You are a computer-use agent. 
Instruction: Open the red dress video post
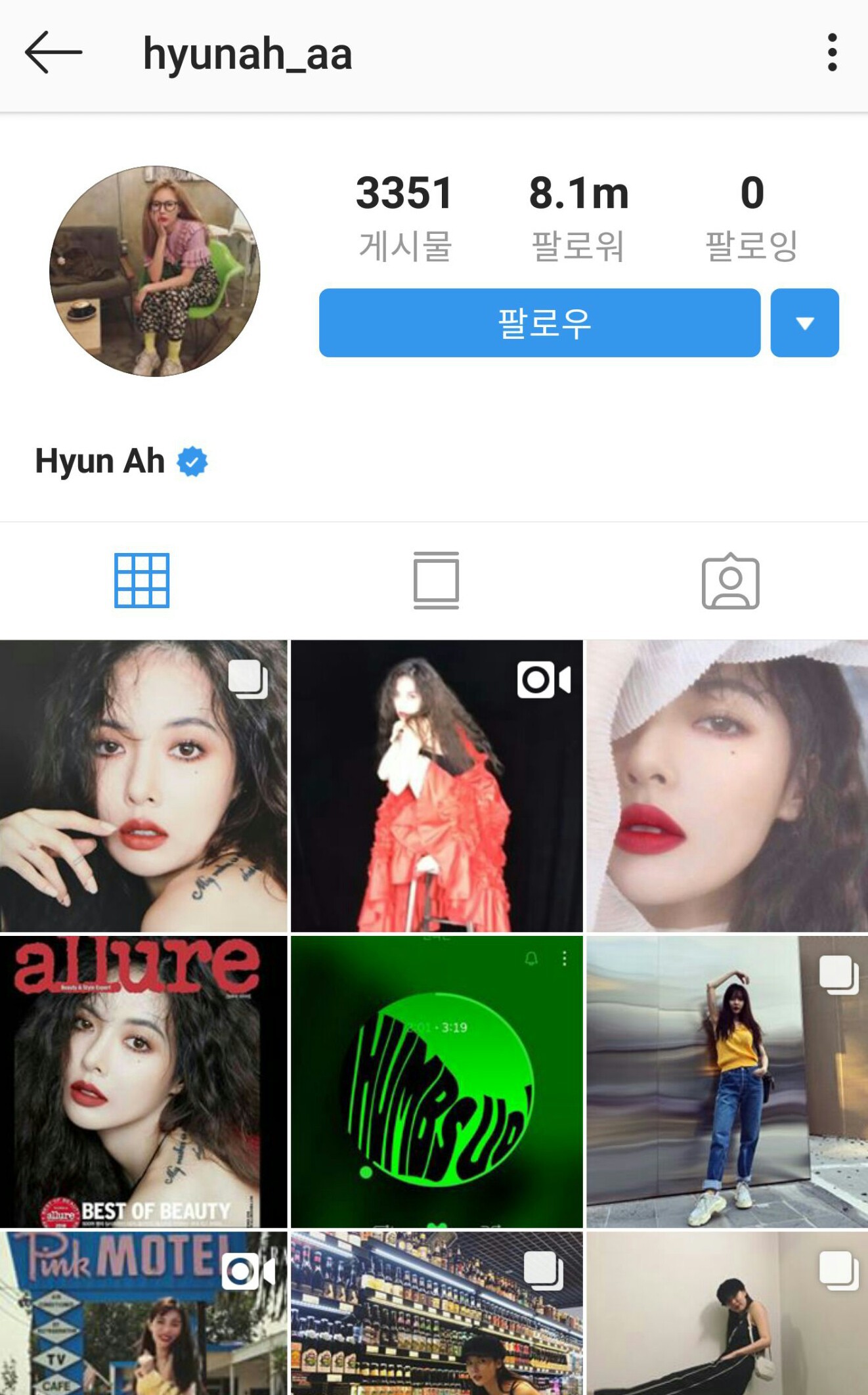[x=436, y=786]
